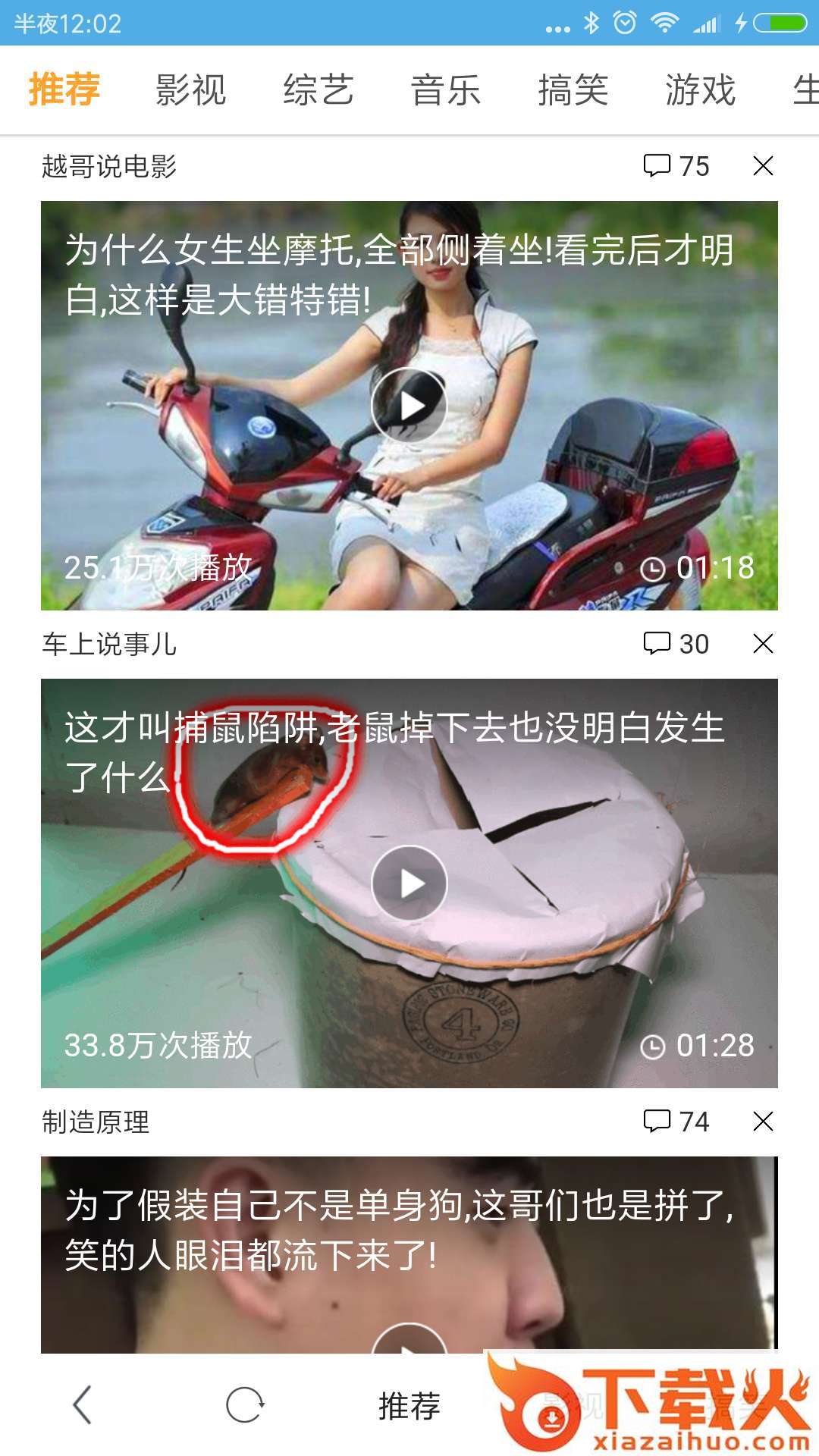The image size is (819, 1456).
Task: Open the 越哥说电影 channel
Action: (109, 166)
